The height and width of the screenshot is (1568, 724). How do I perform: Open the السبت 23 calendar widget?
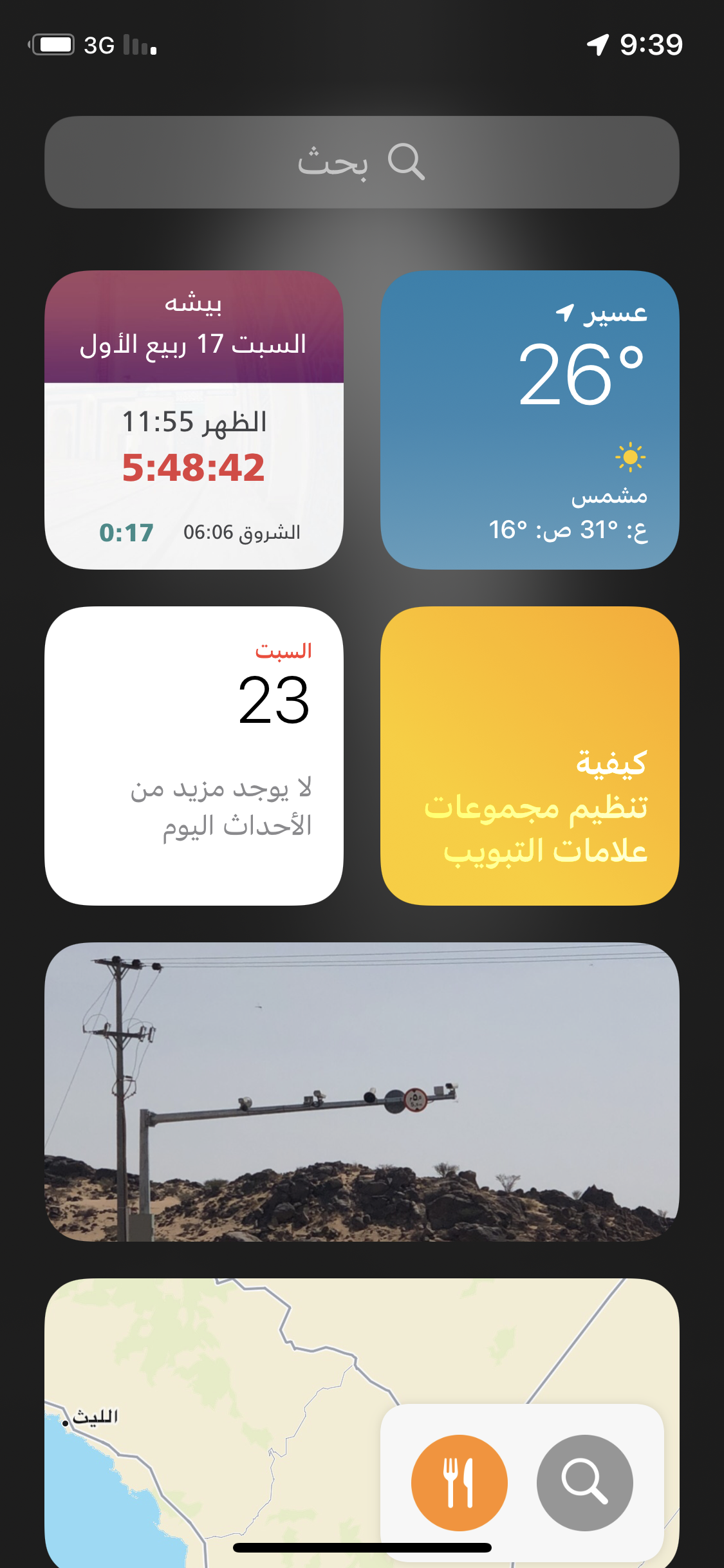click(x=194, y=756)
